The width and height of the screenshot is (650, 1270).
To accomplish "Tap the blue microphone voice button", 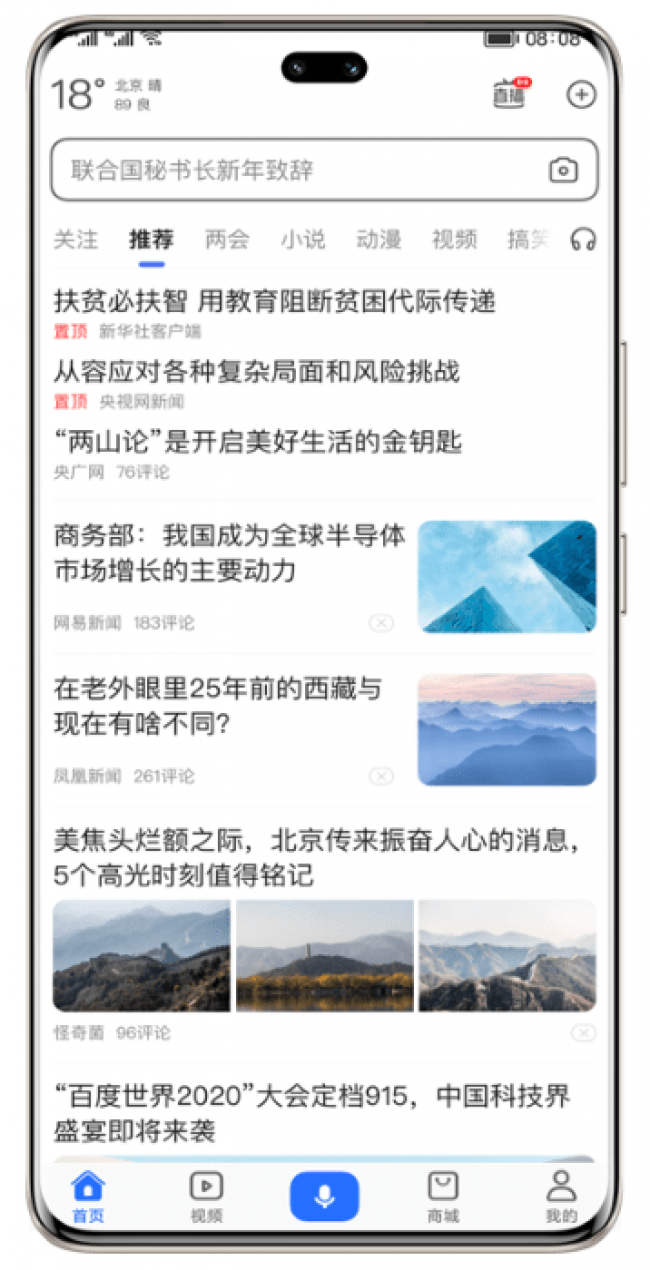I will (324, 1196).
